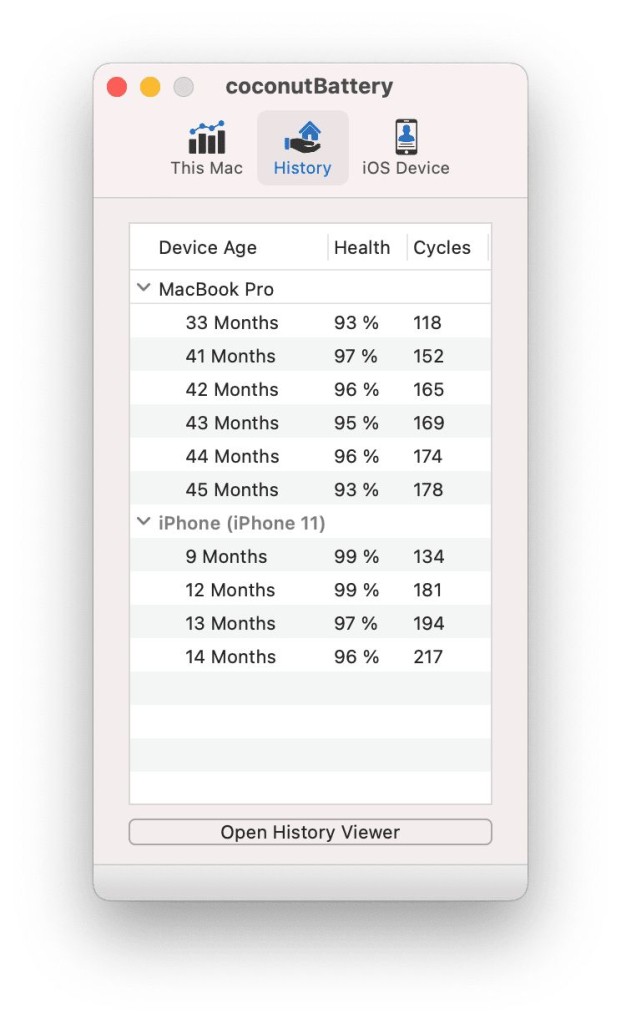
Task: Collapse the MacBook Pro group
Action: 144,288
